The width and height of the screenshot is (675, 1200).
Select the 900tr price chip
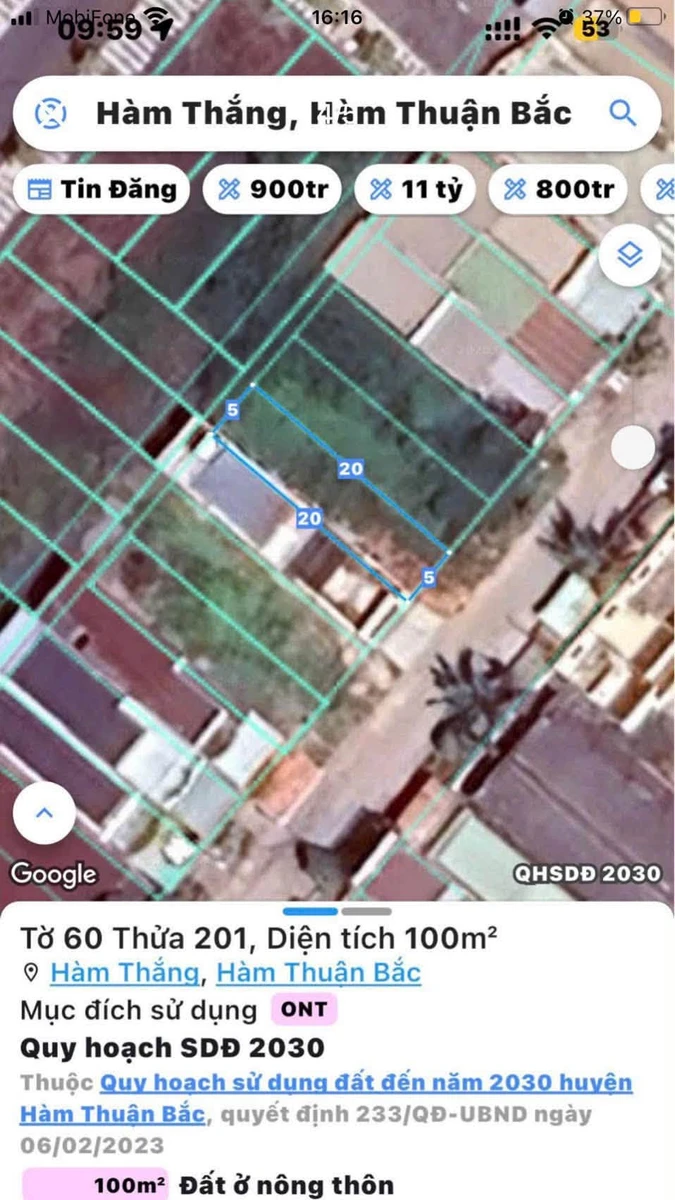coord(273,189)
